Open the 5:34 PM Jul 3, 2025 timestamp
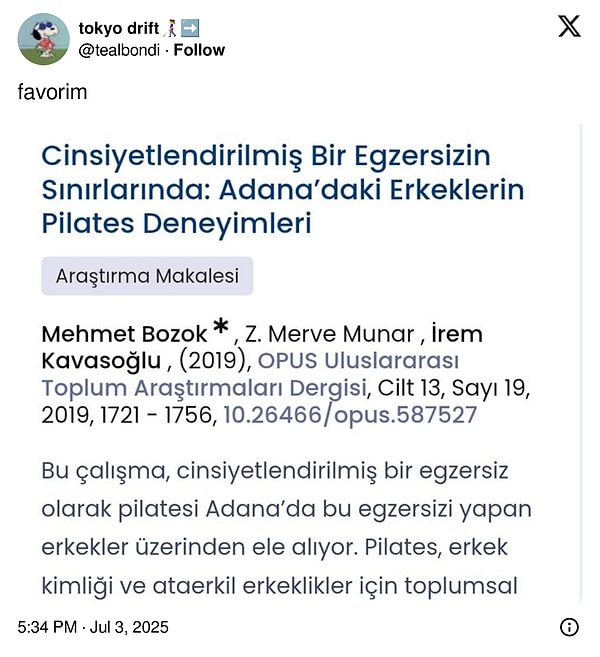 point(93,627)
